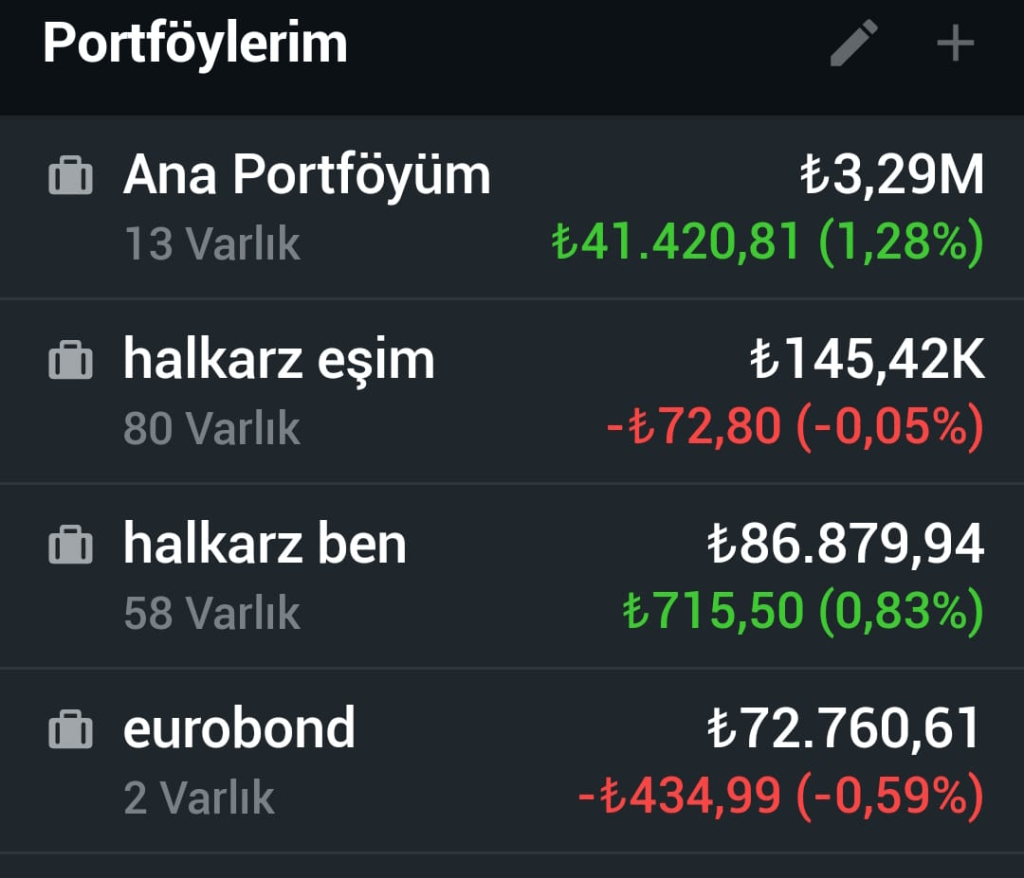Add a new portfolio with plus icon

pyautogui.click(x=955, y=44)
